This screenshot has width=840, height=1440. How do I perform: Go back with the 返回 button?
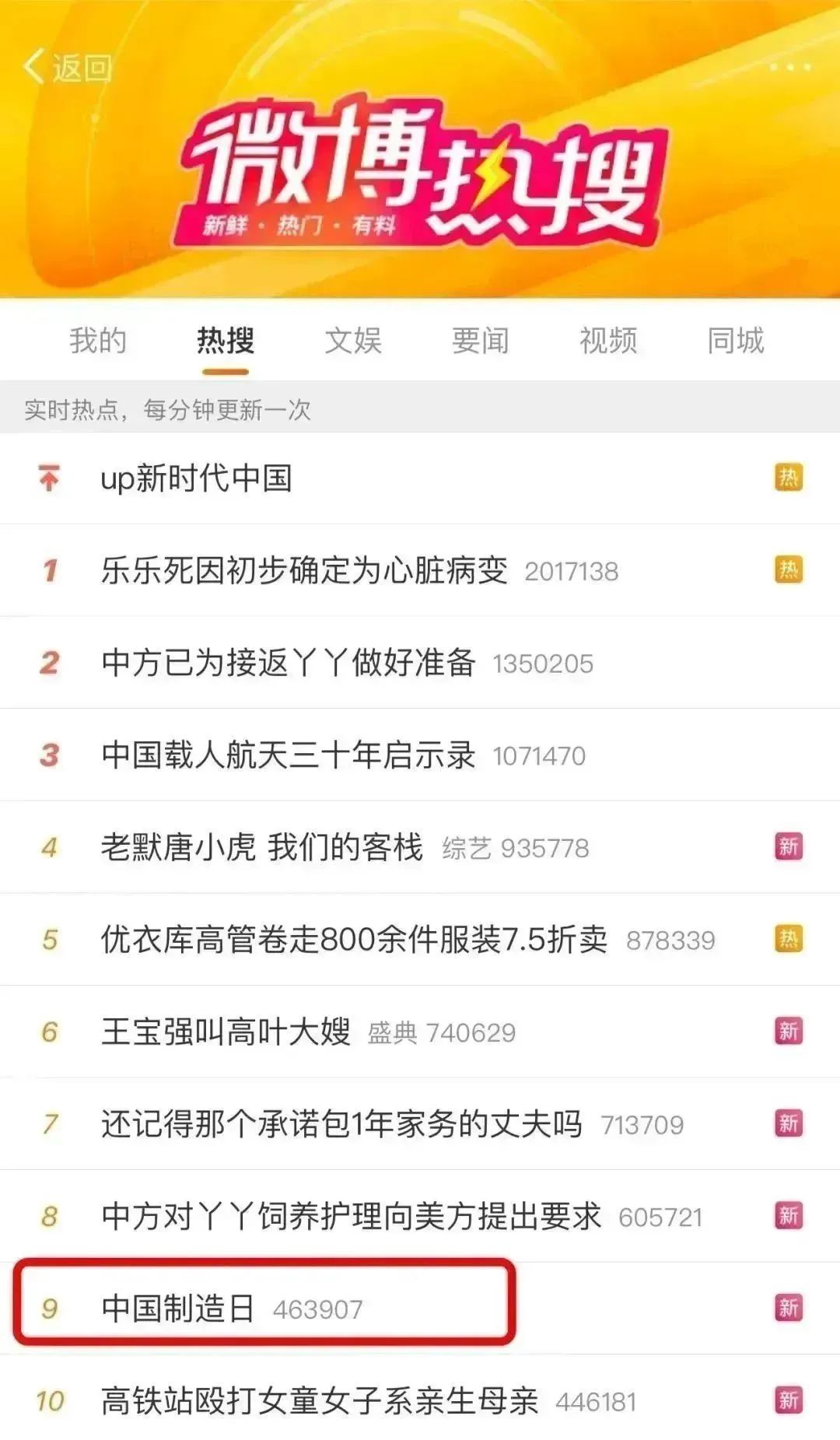68,68
